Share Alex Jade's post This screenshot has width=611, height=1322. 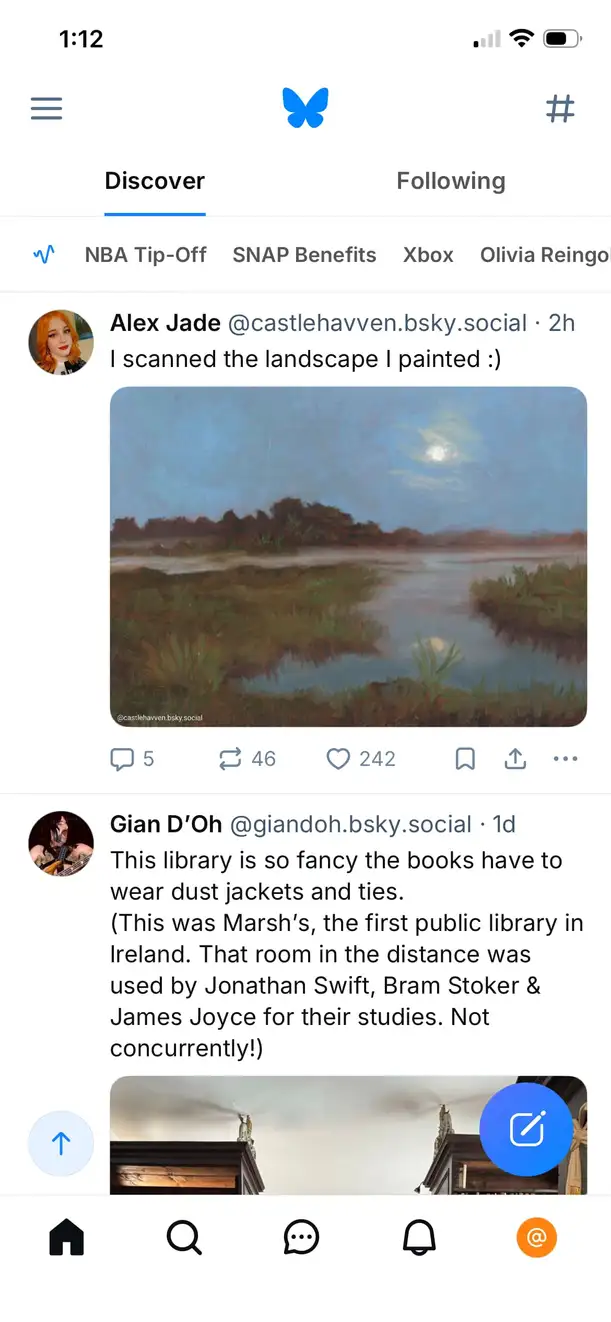(x=515, y=759)
